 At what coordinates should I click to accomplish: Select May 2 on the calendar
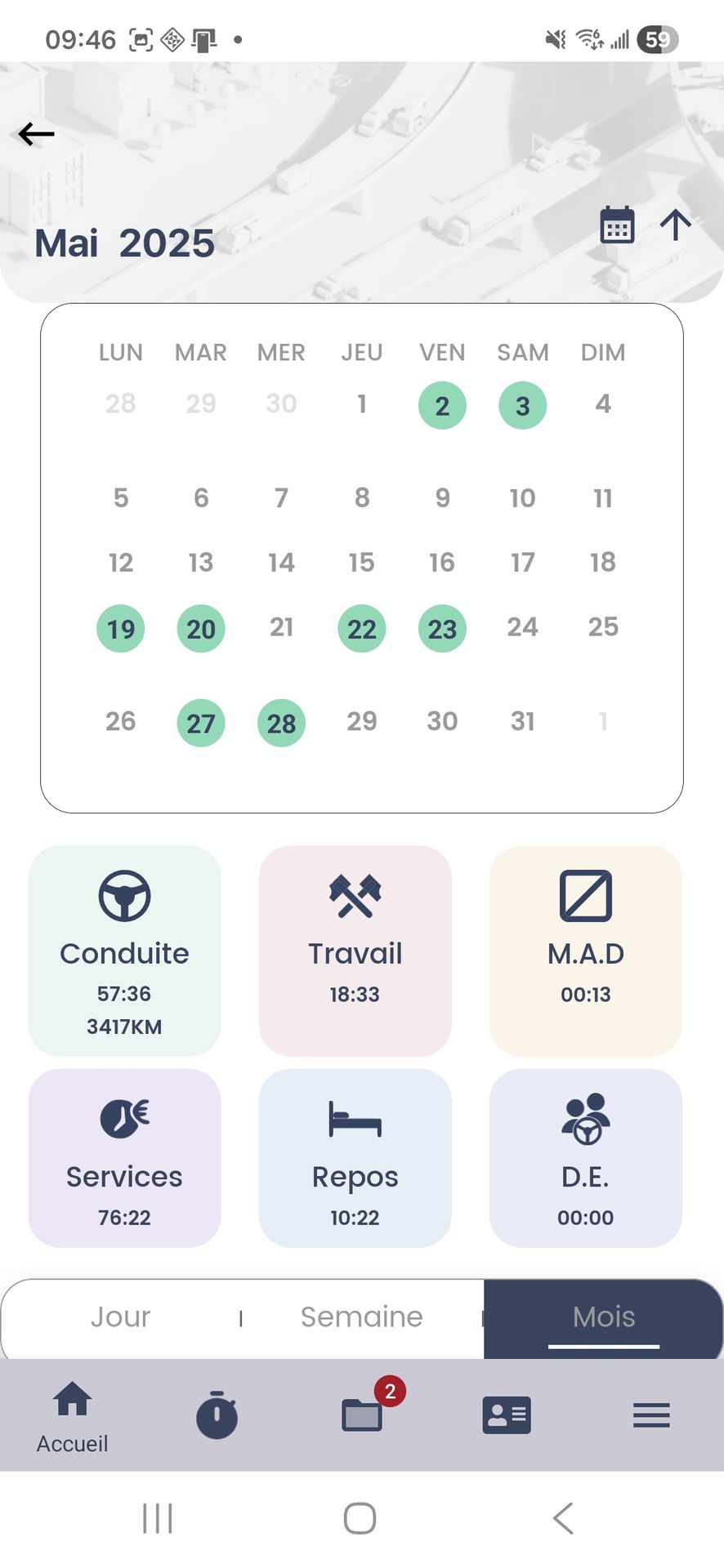(442, 406)
